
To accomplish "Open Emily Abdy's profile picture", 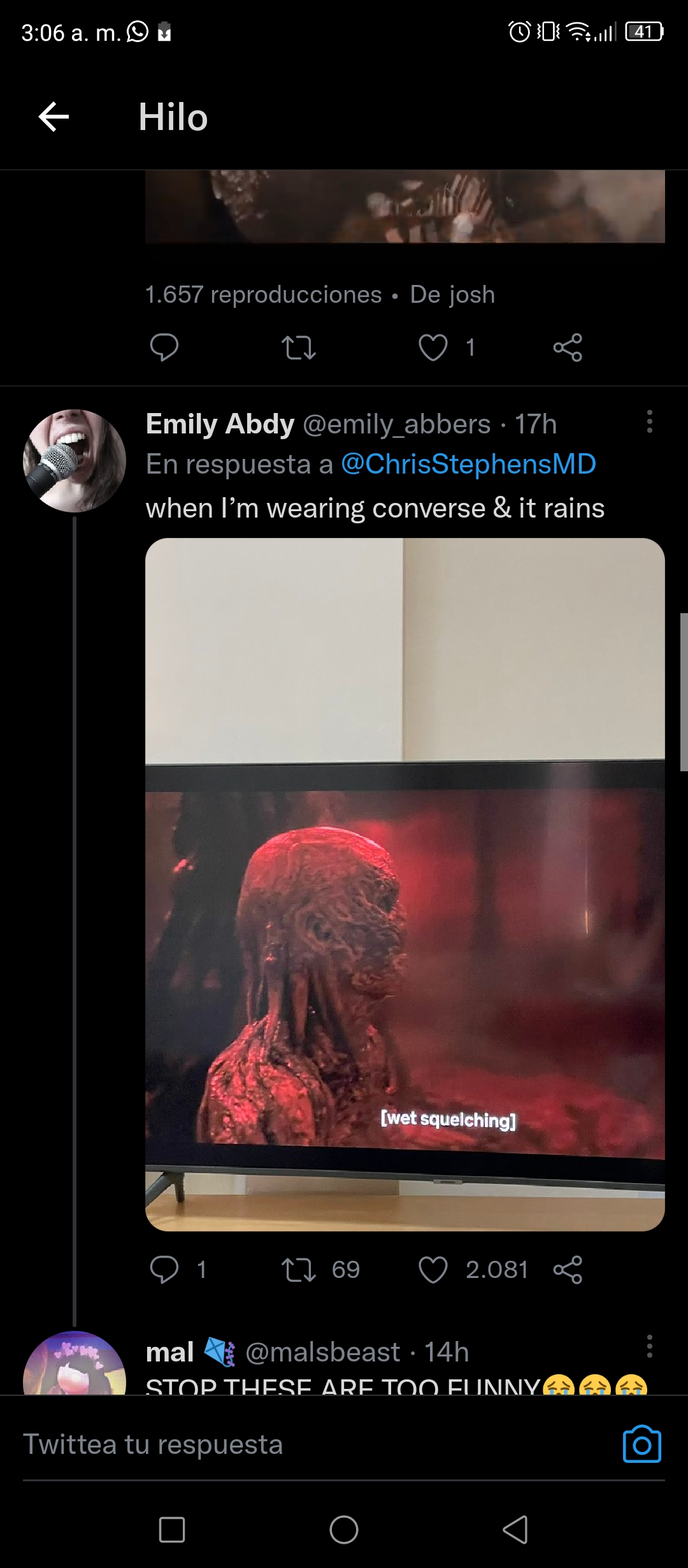I will click(75, 461).
